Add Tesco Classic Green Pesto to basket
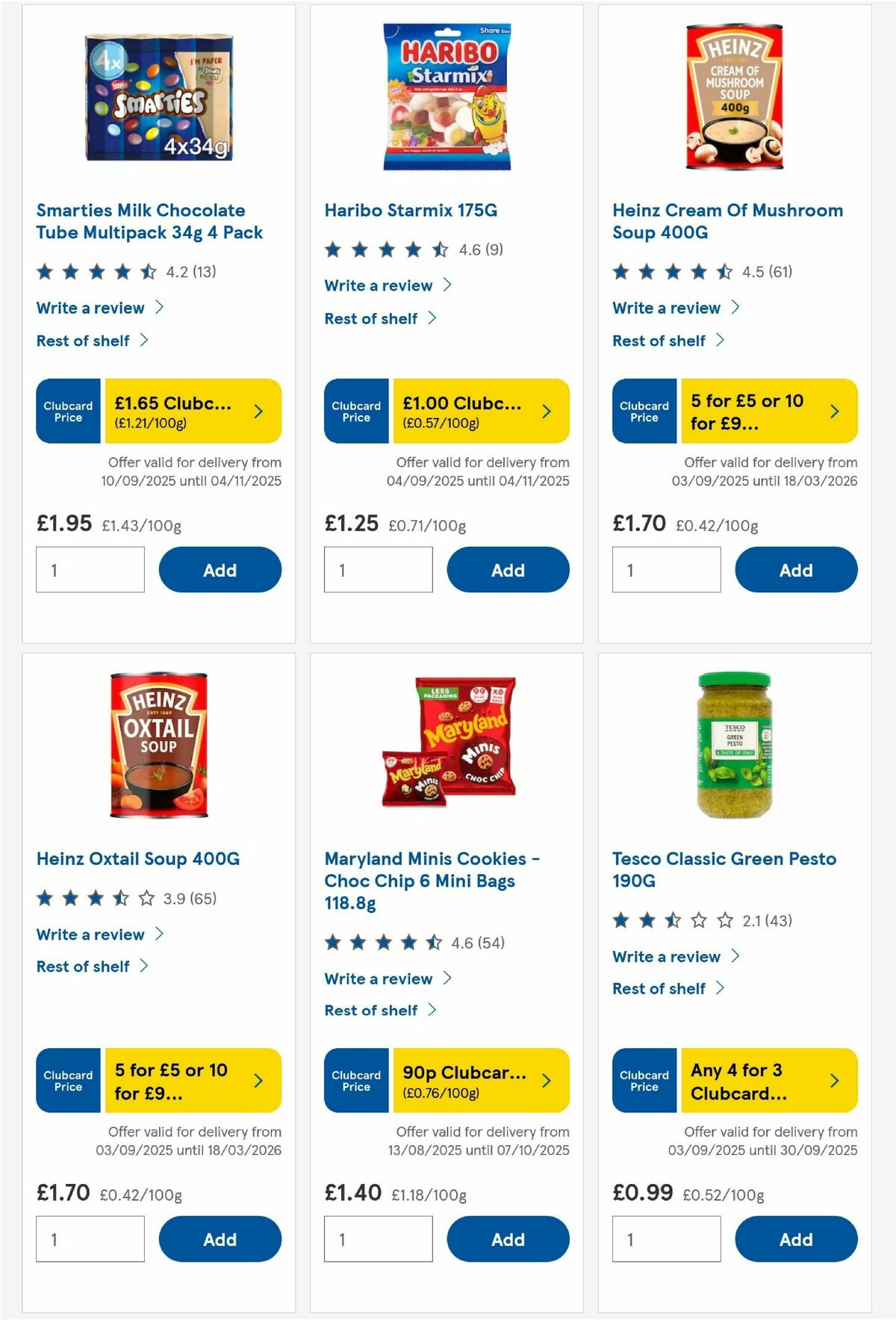The image size is (896, 1320). click(x=796, y=1239)
